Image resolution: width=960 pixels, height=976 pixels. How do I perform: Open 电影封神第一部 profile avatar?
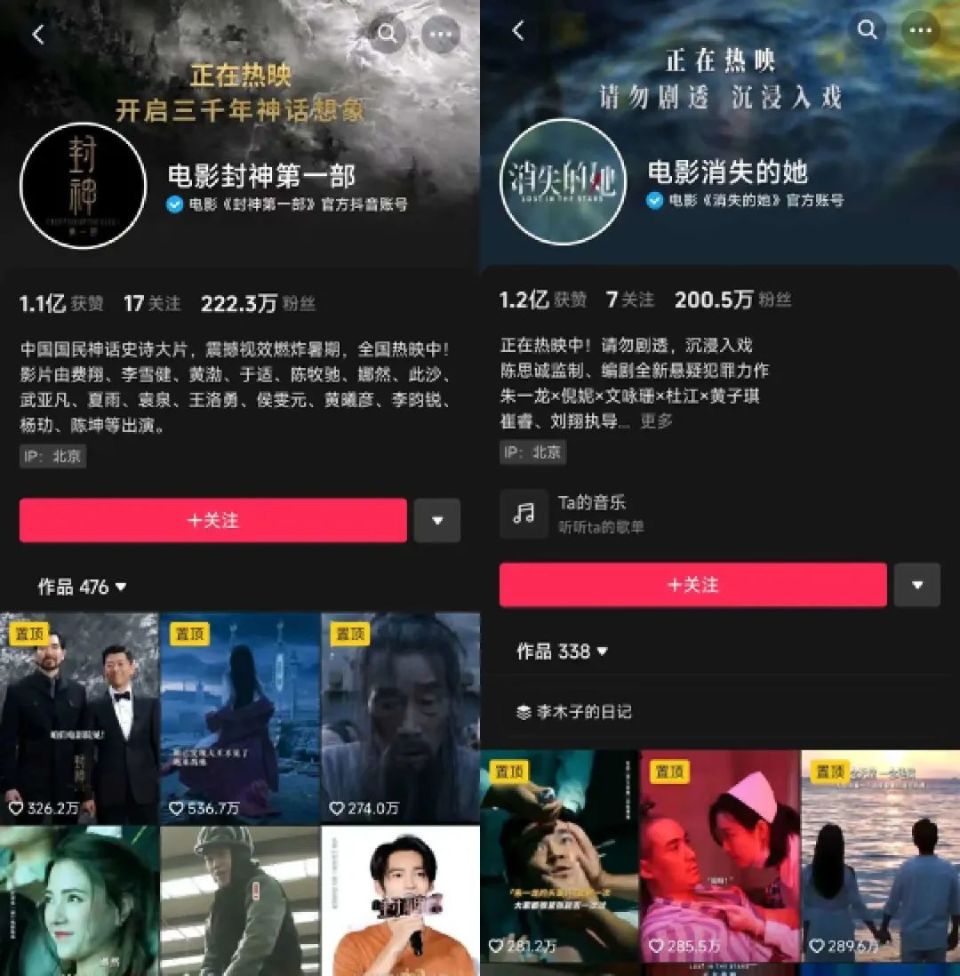click(82, 185)
